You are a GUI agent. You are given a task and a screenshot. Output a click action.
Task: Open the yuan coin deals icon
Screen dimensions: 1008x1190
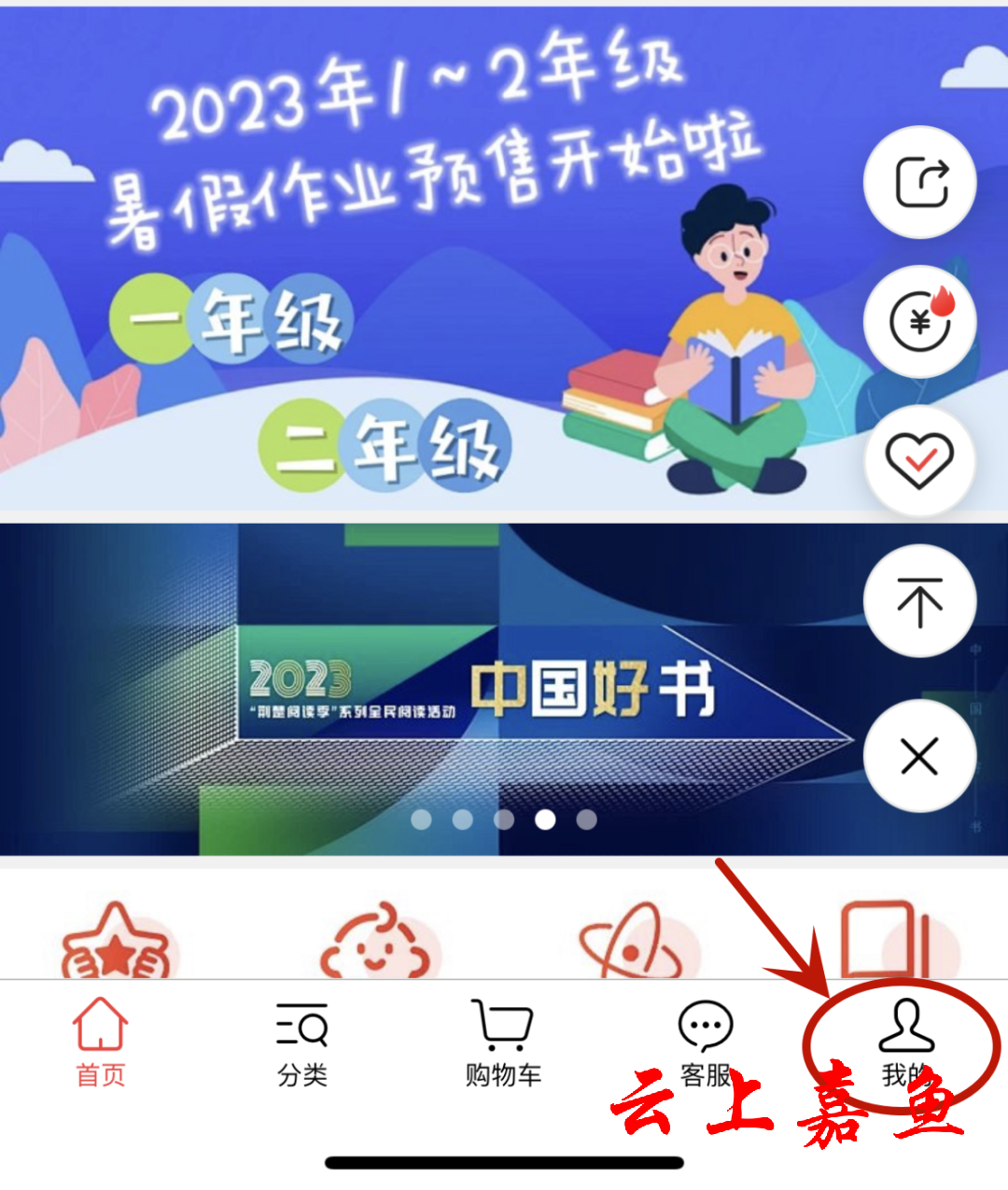pos(920,322)
